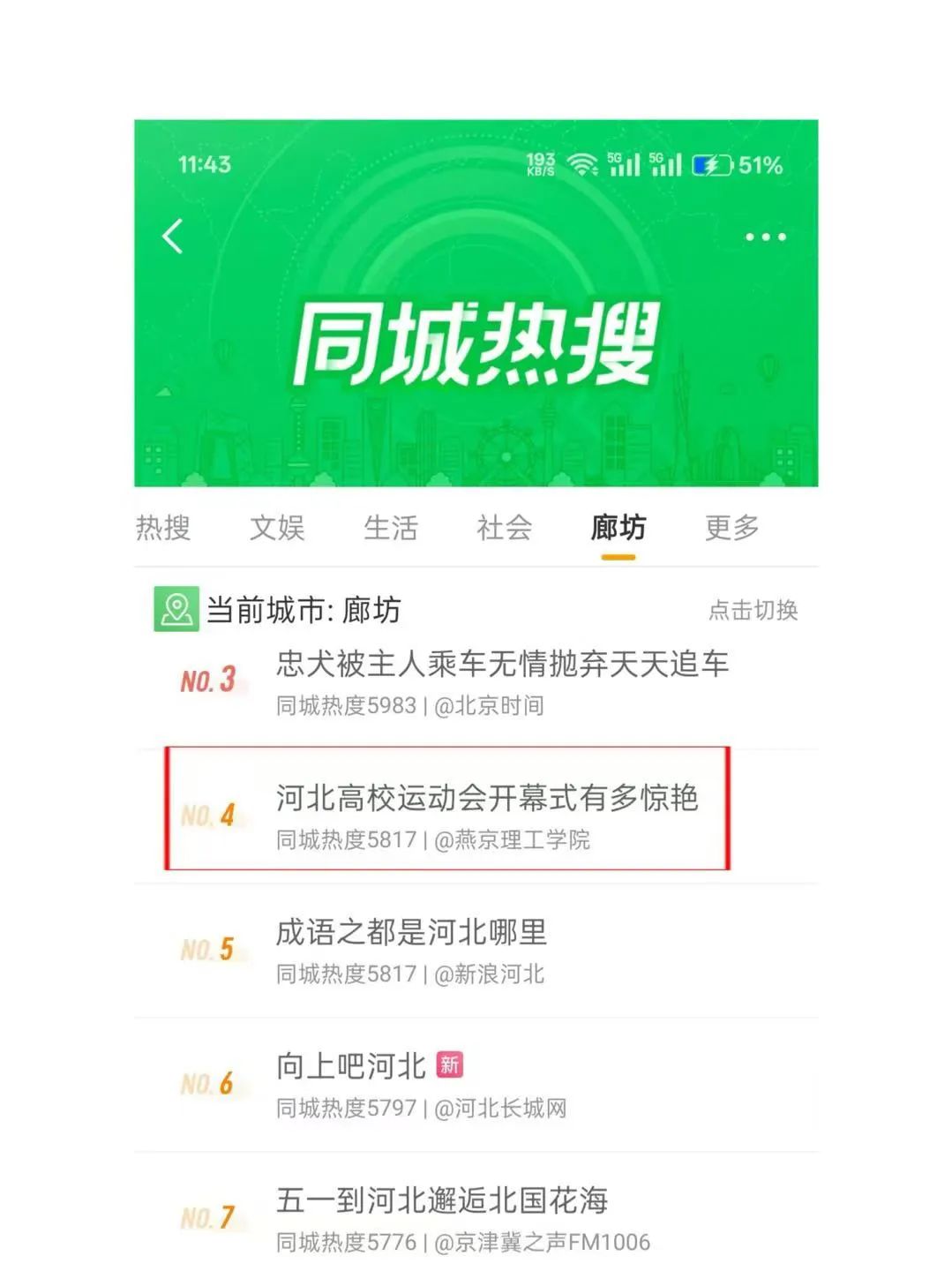Open the three-dot overflow menu
This screenshot has height=1271, width=952.
765,237
